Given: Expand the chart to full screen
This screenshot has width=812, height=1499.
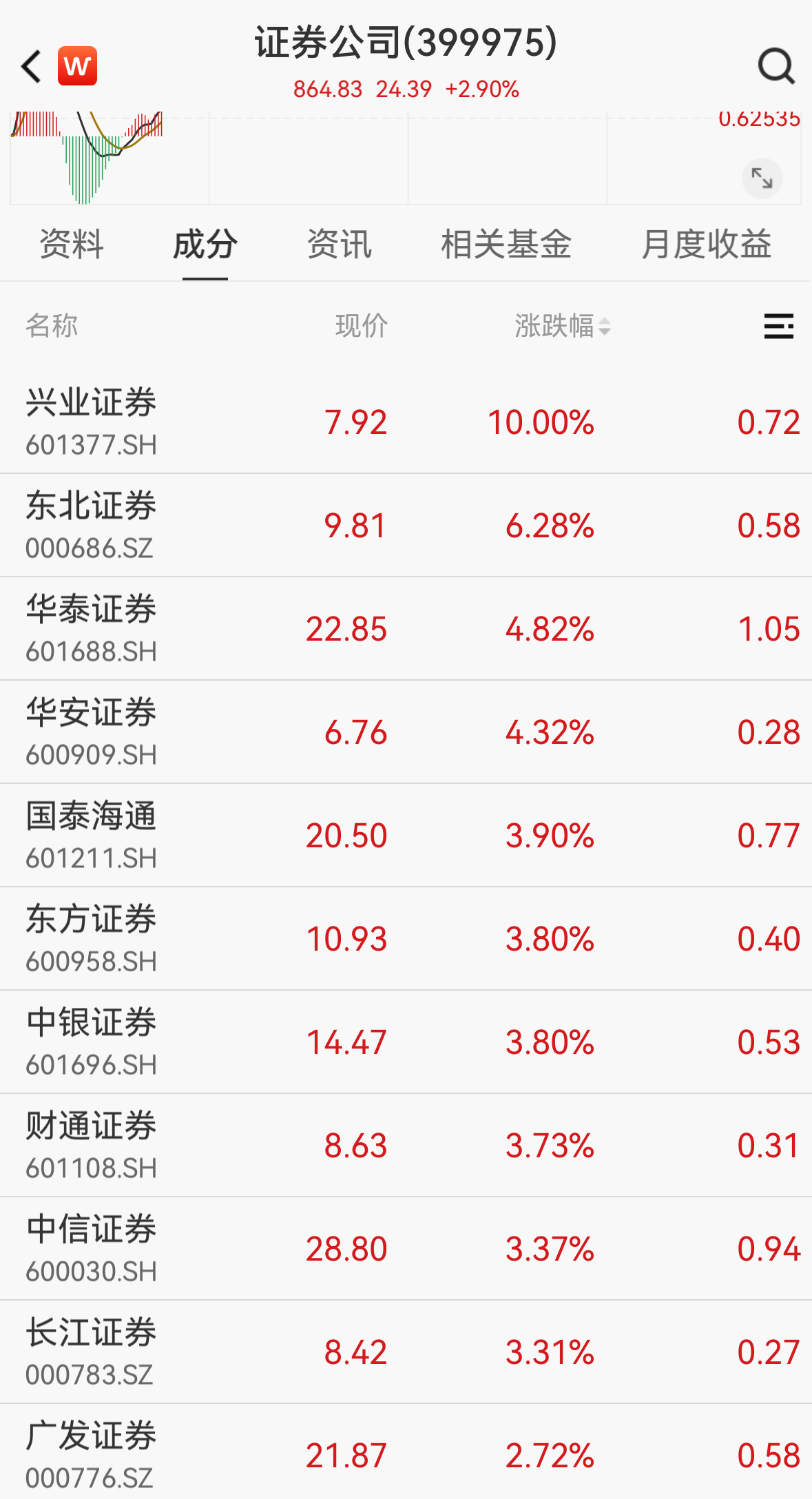Looking at the screenshot, I should click(762, 178).
